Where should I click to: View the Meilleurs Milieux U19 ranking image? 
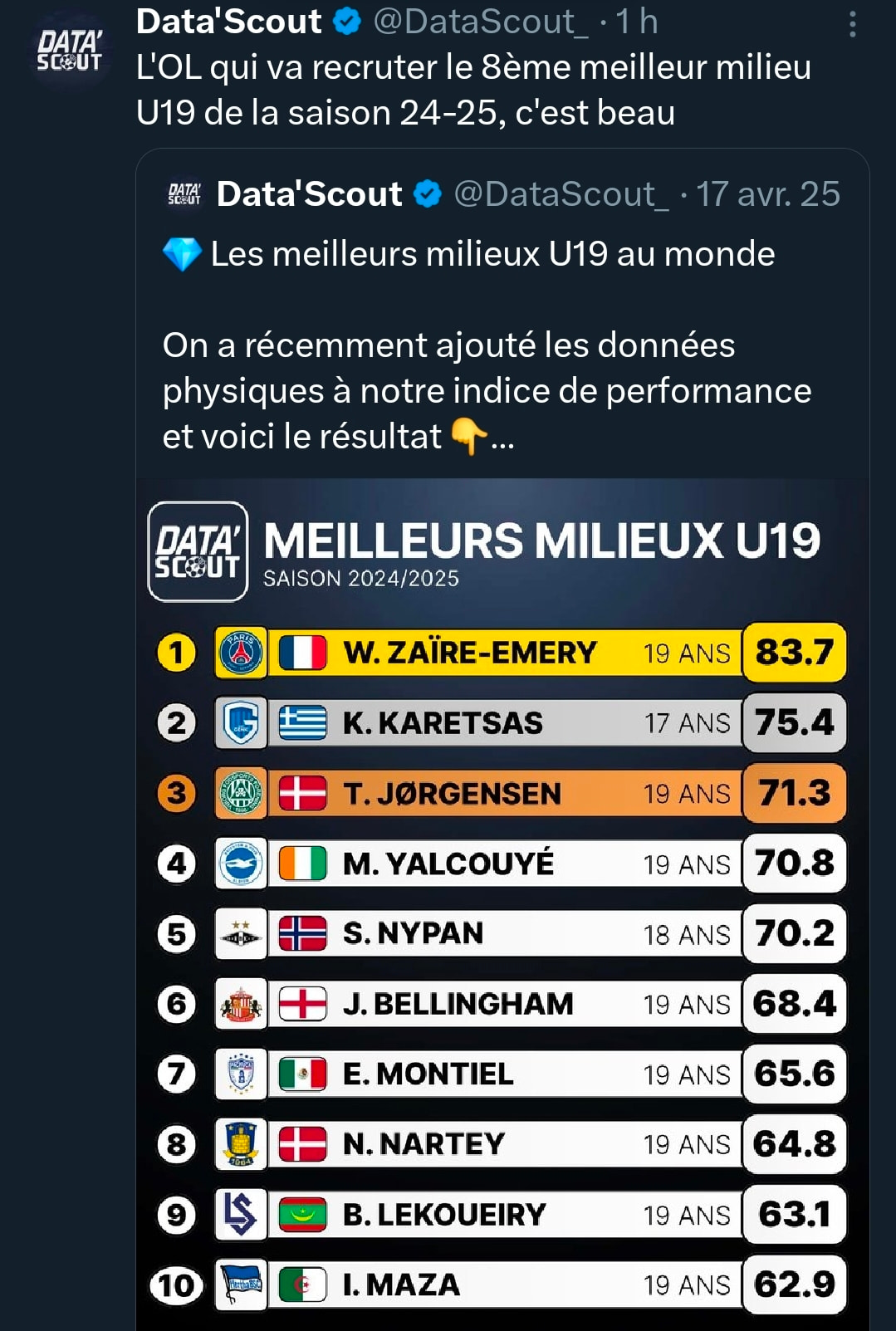502,905
